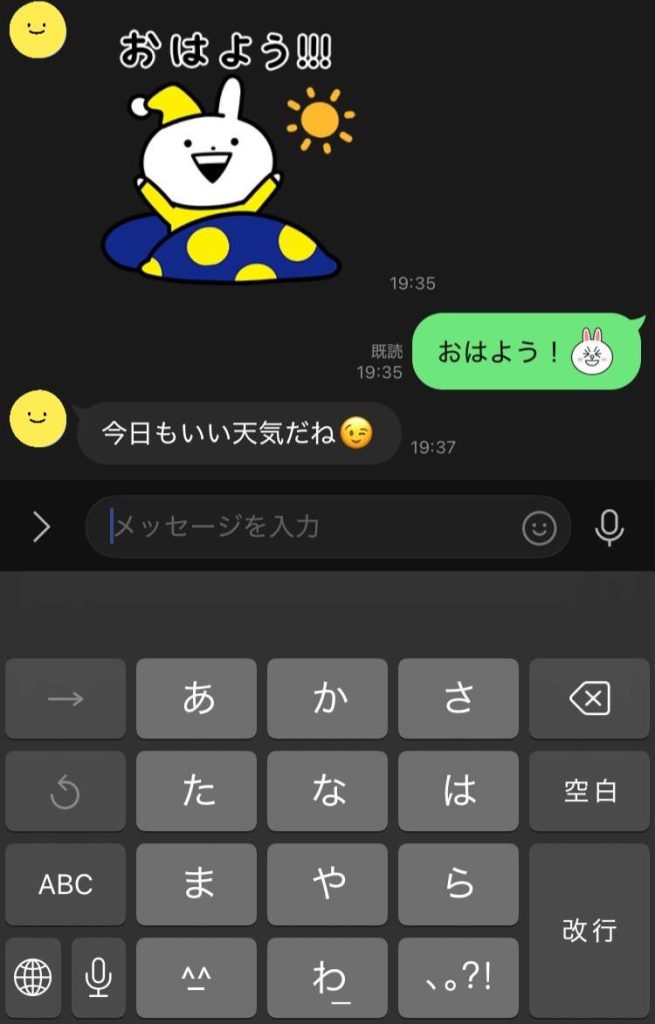Tap the か key
Screen dimensions: 655x1024
coord(327,699)
